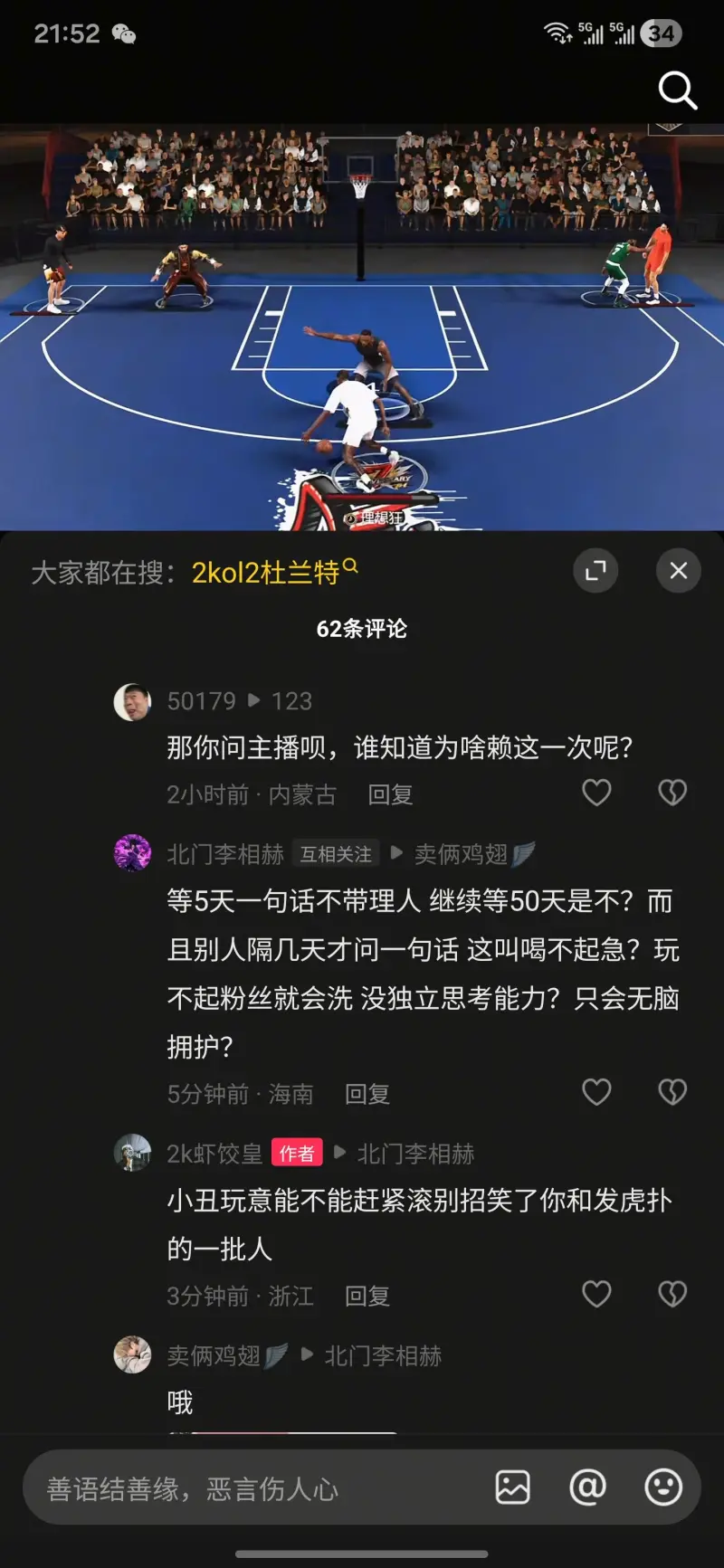This screenshot has height=1568, width=724.
Task: Attach an image to the comment
Action: (x=512, y=1487)
